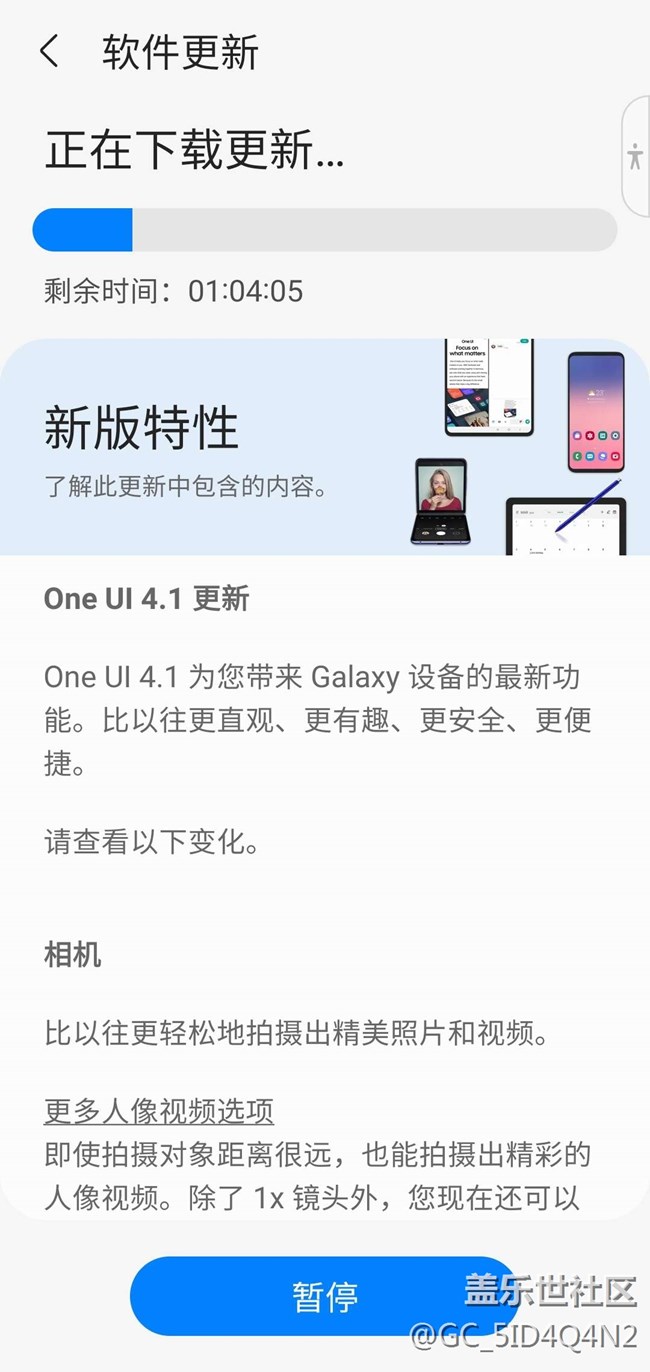Screen dimensions: 650x1372
Task: Pause the download with the 暂停 button
Action: (x=325, y=1296)
